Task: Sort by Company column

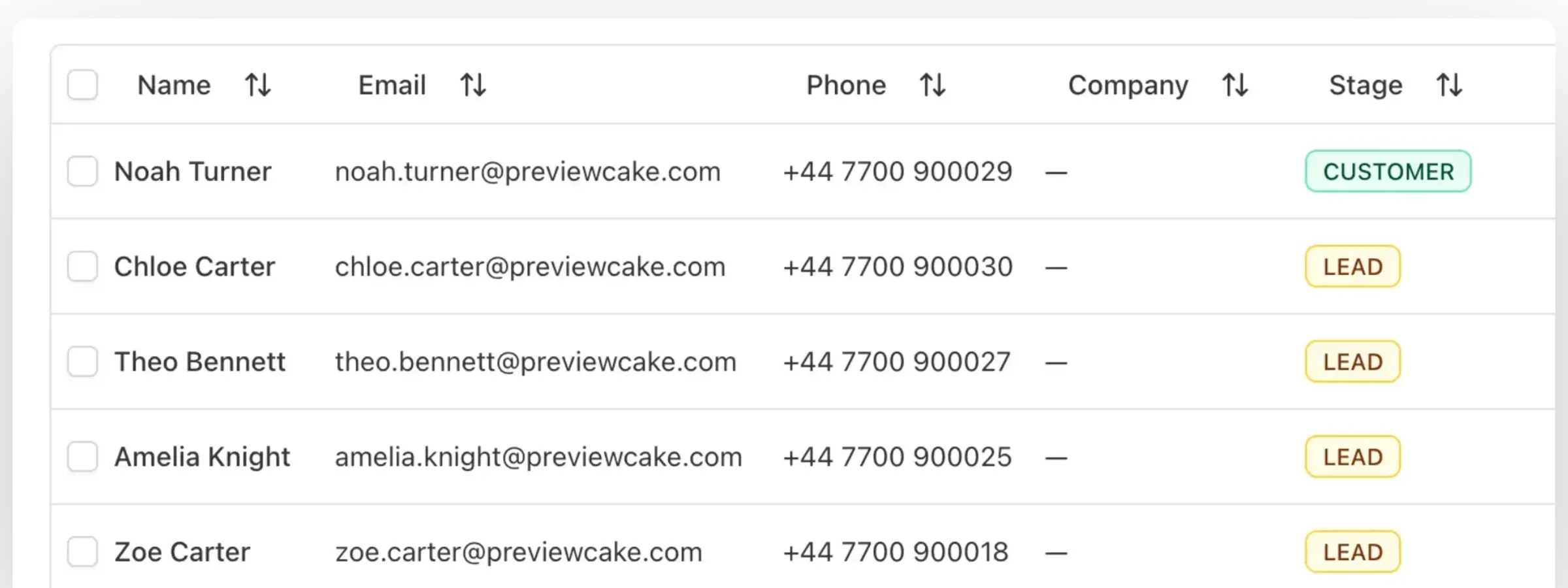Action: coord(1235,85)
